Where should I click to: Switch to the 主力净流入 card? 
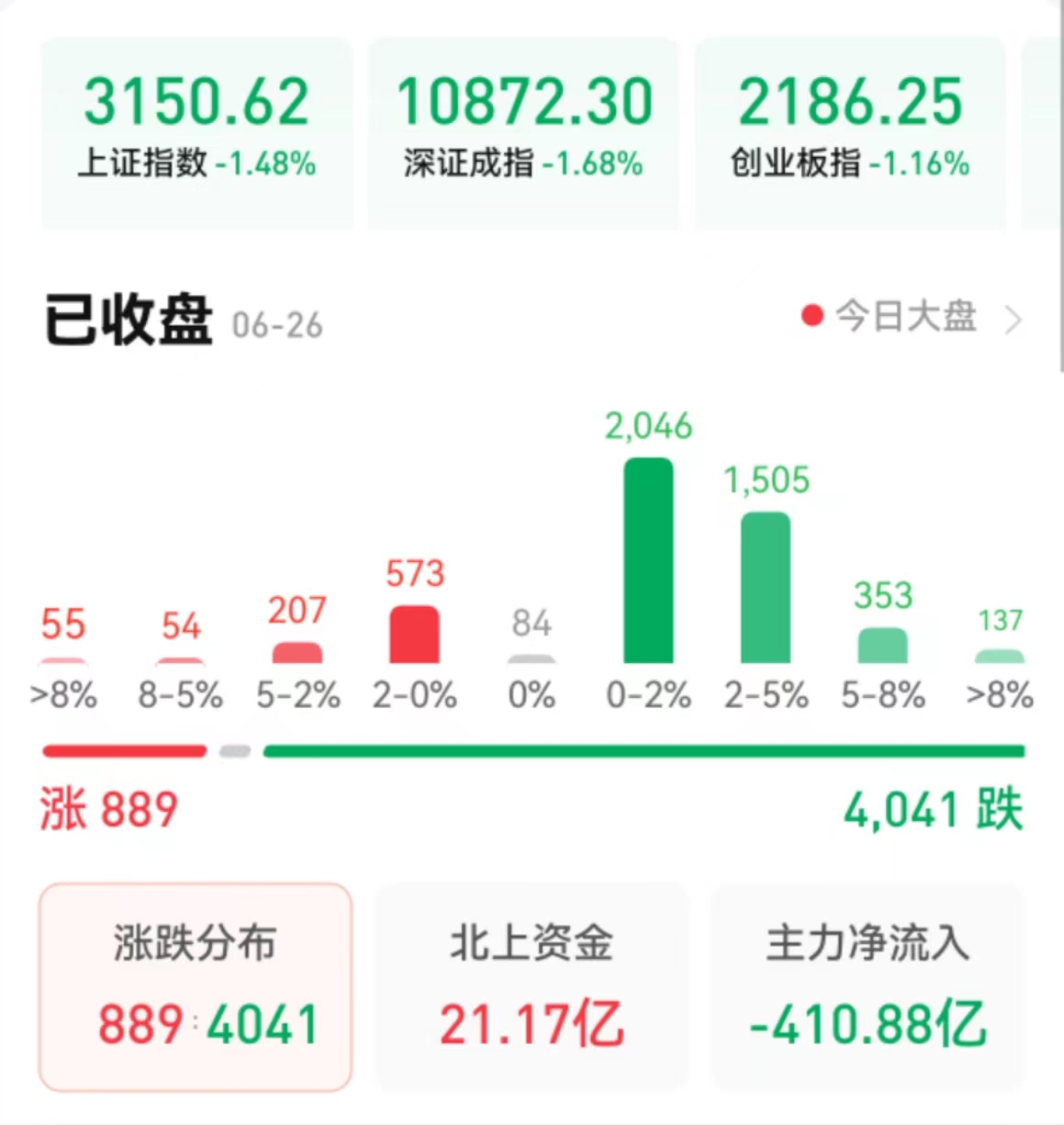868,986
